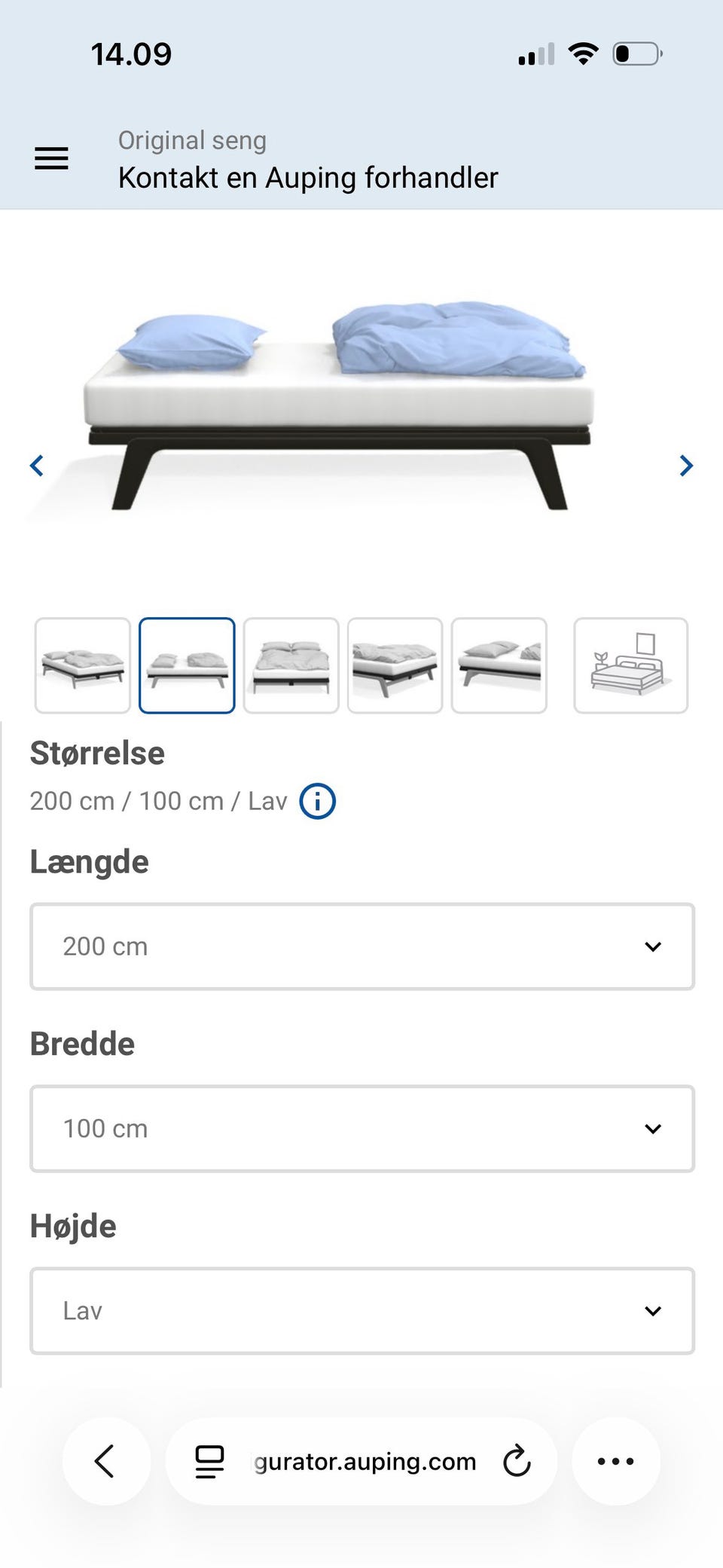Go back in the browser
This screenshot has width=723, height=1568.
coord(106,1461)
